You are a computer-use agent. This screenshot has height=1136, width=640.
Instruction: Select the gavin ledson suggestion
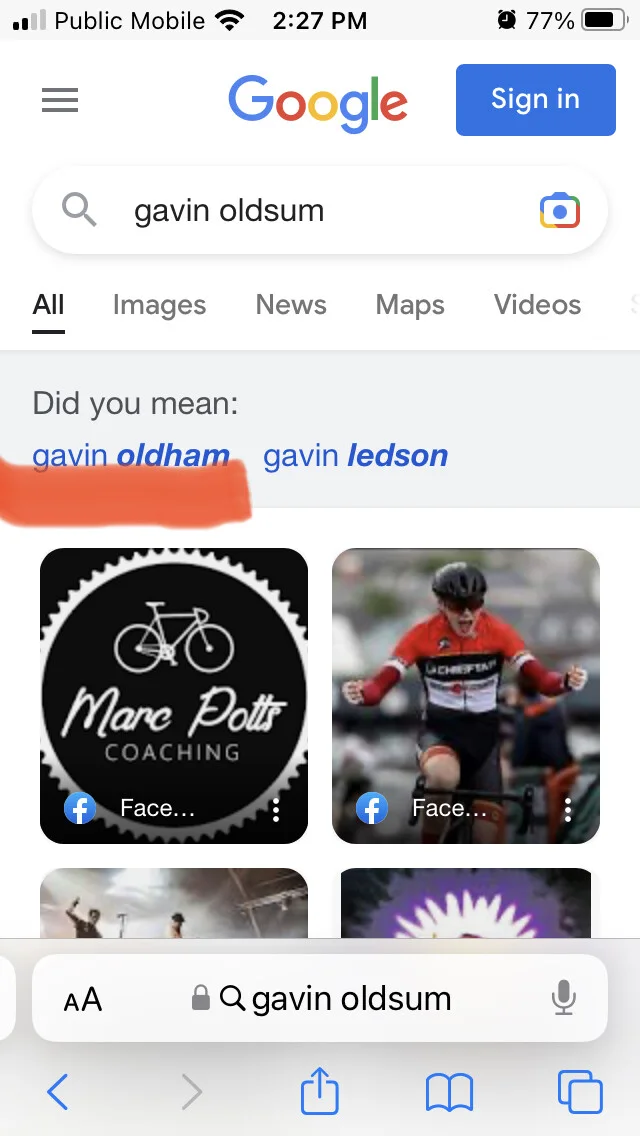click(355, 456)
